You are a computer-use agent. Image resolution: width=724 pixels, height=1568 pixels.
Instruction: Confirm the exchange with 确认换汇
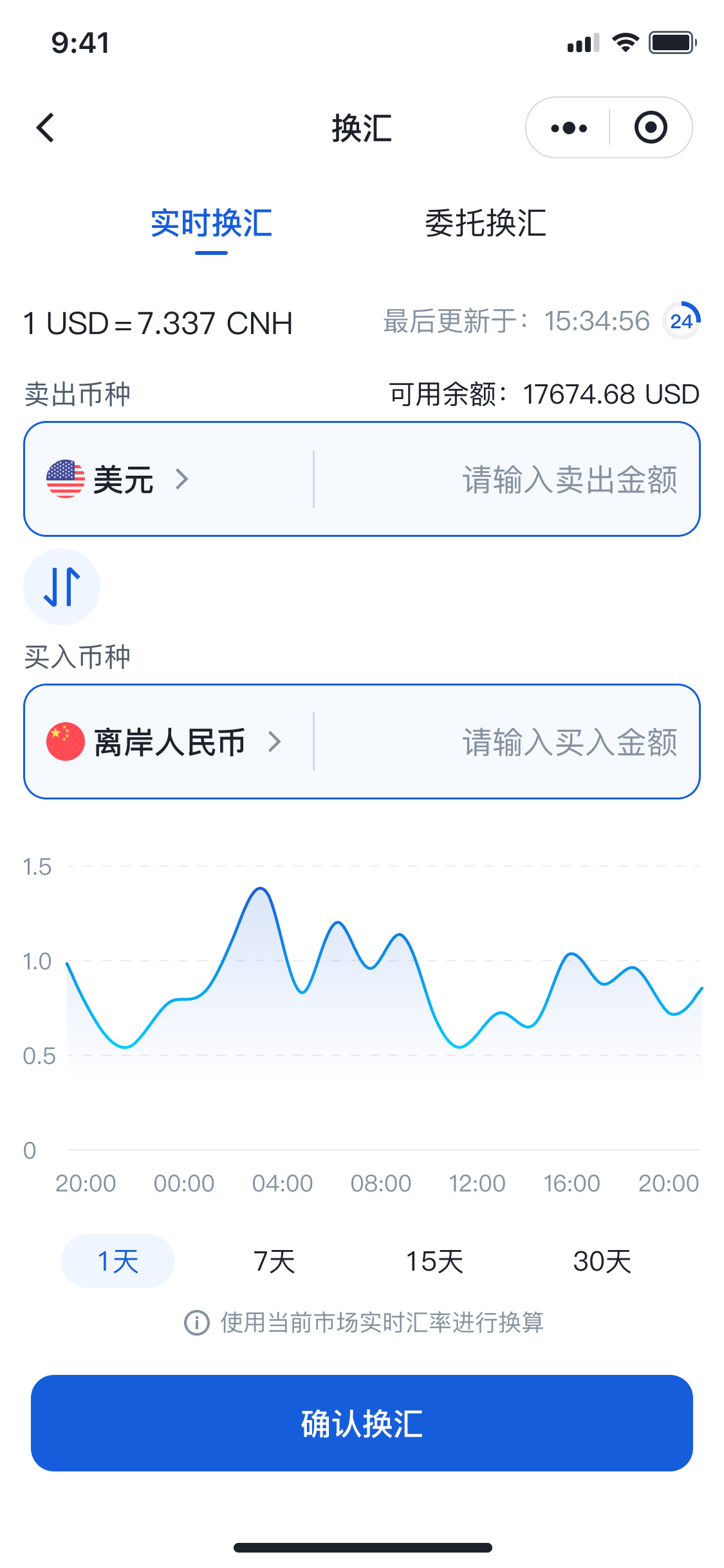[x=362, y=1423]
